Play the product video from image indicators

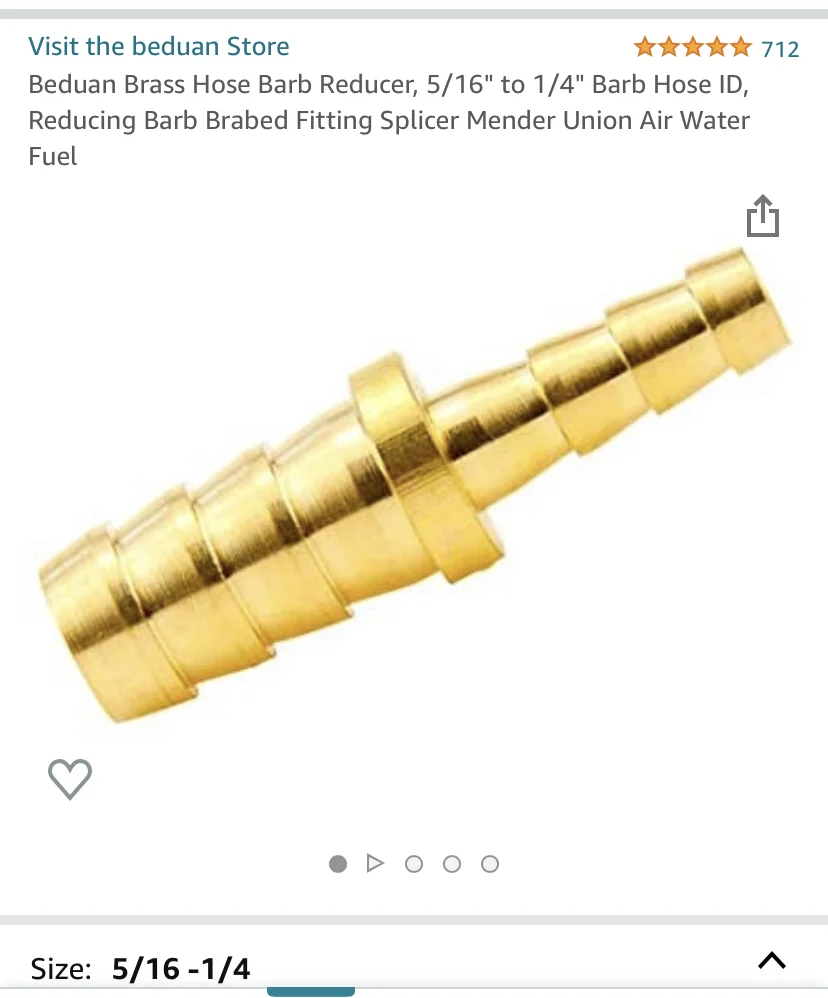pyautogui.click(x=375, y=863)
